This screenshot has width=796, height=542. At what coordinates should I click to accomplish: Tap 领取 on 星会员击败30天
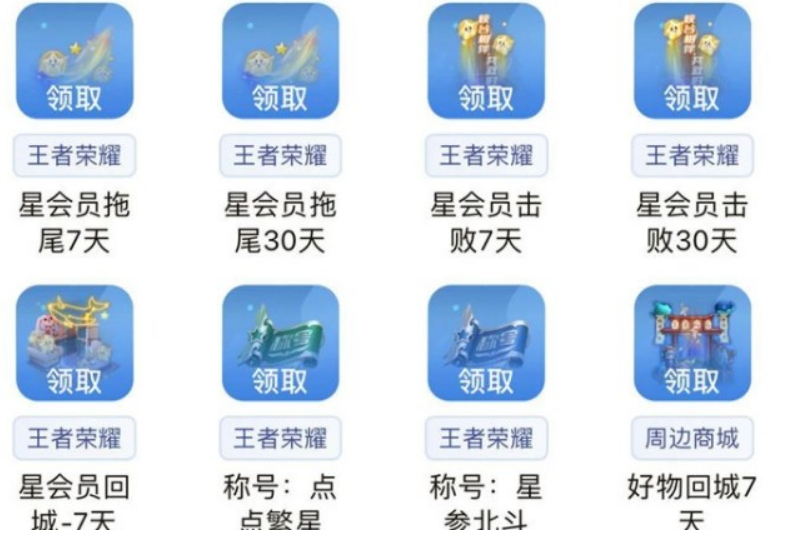(692, 97)
